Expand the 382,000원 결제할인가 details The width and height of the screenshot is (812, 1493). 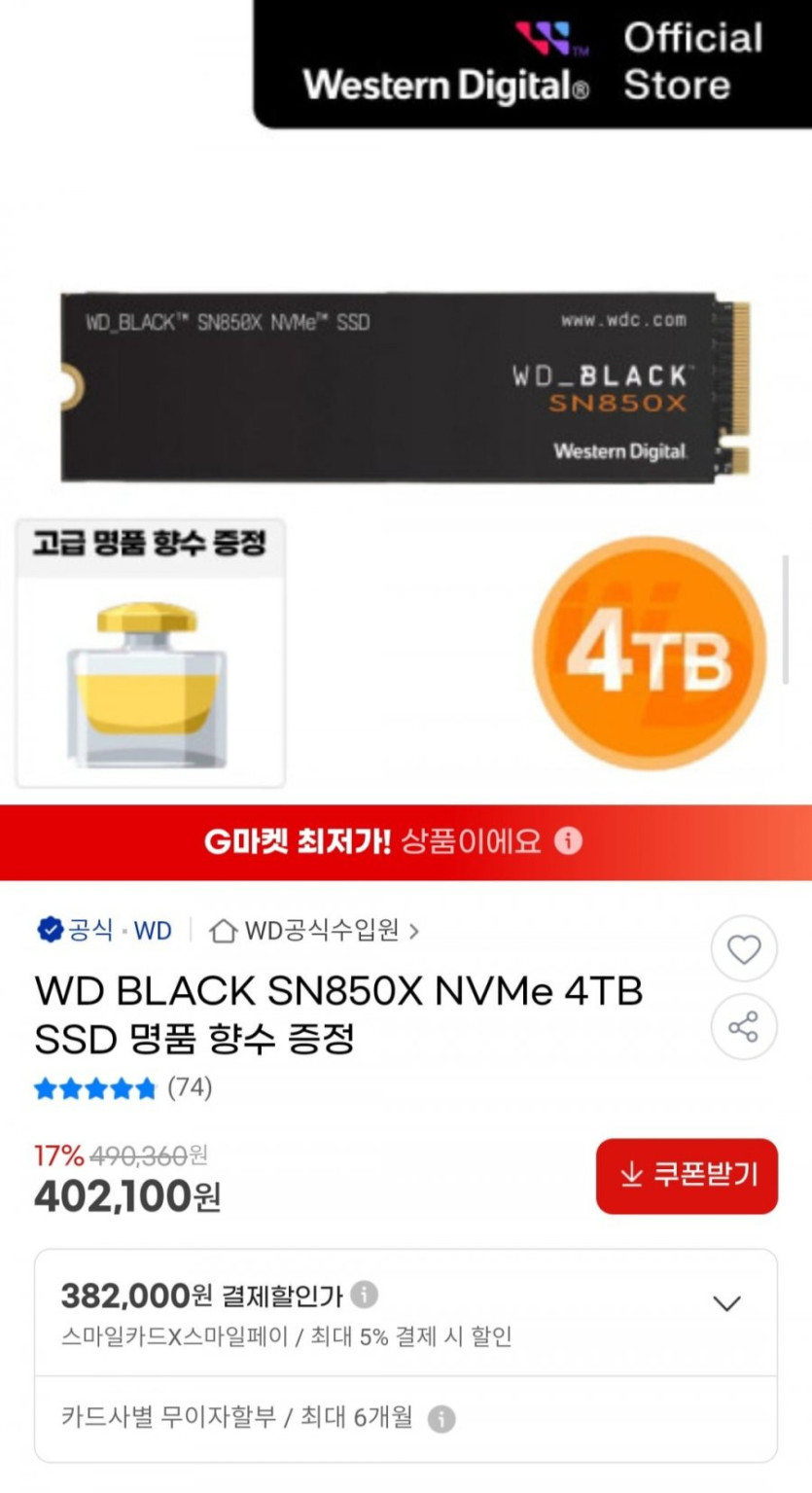pyautogui.click(x=726, y=1303)
